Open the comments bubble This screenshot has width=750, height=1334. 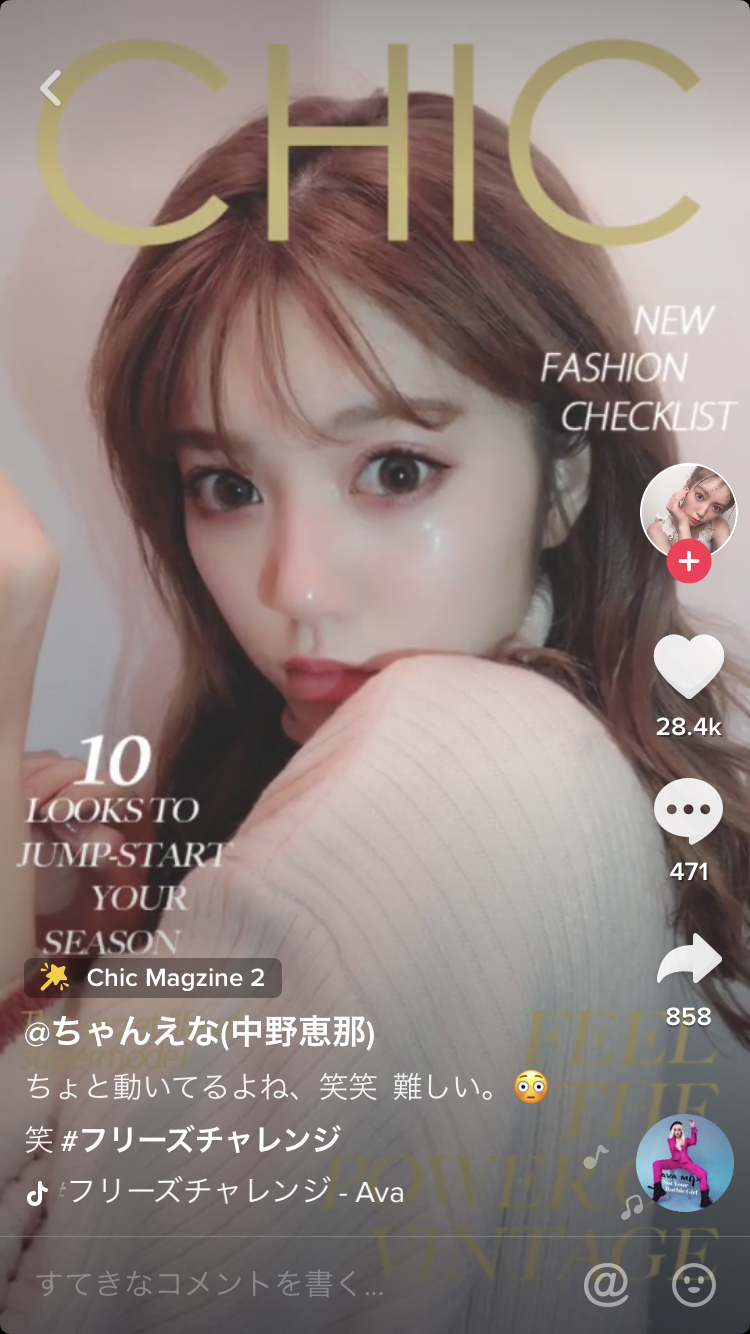(688, 811)
